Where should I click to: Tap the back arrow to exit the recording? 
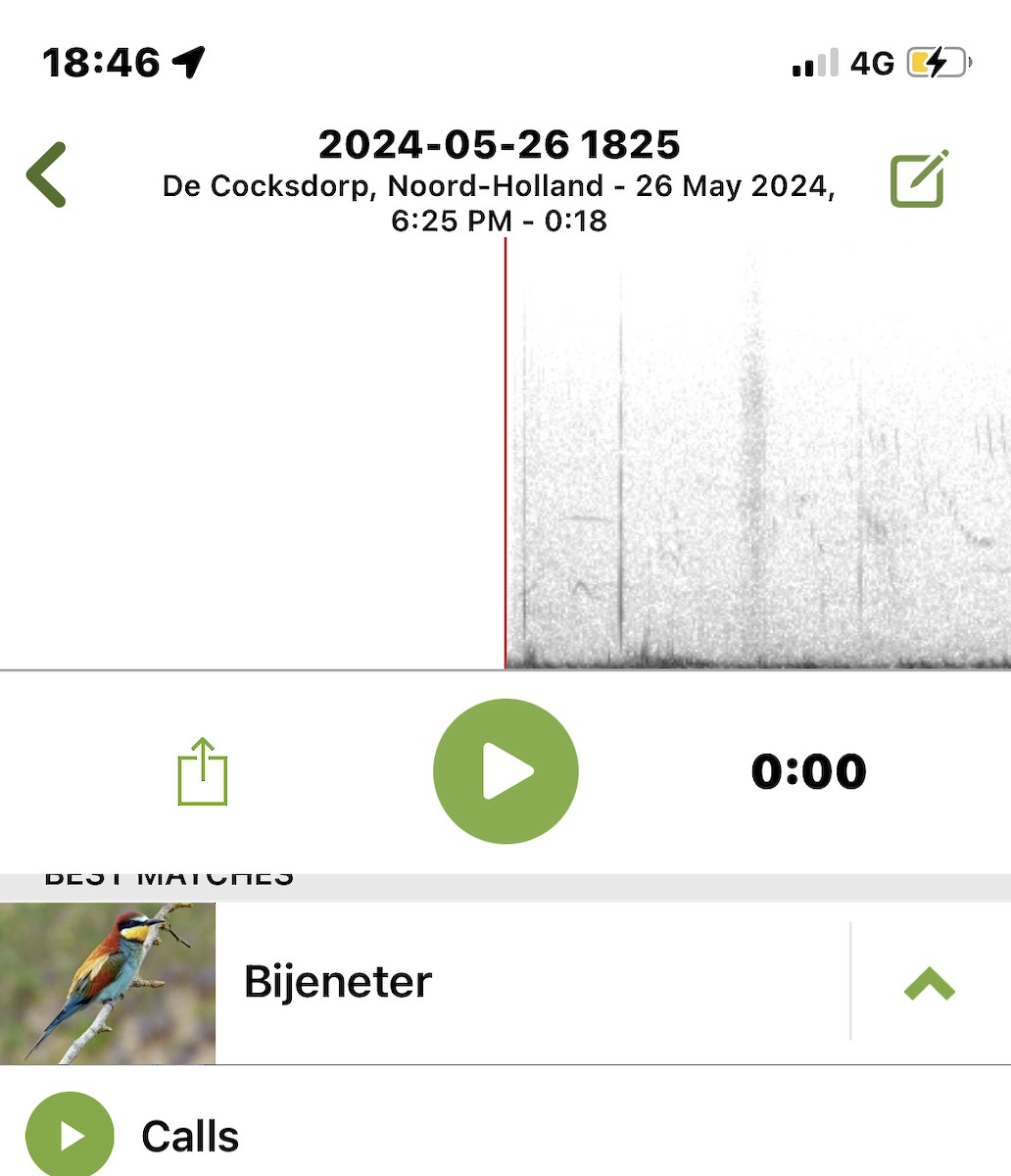coord(45,176)
